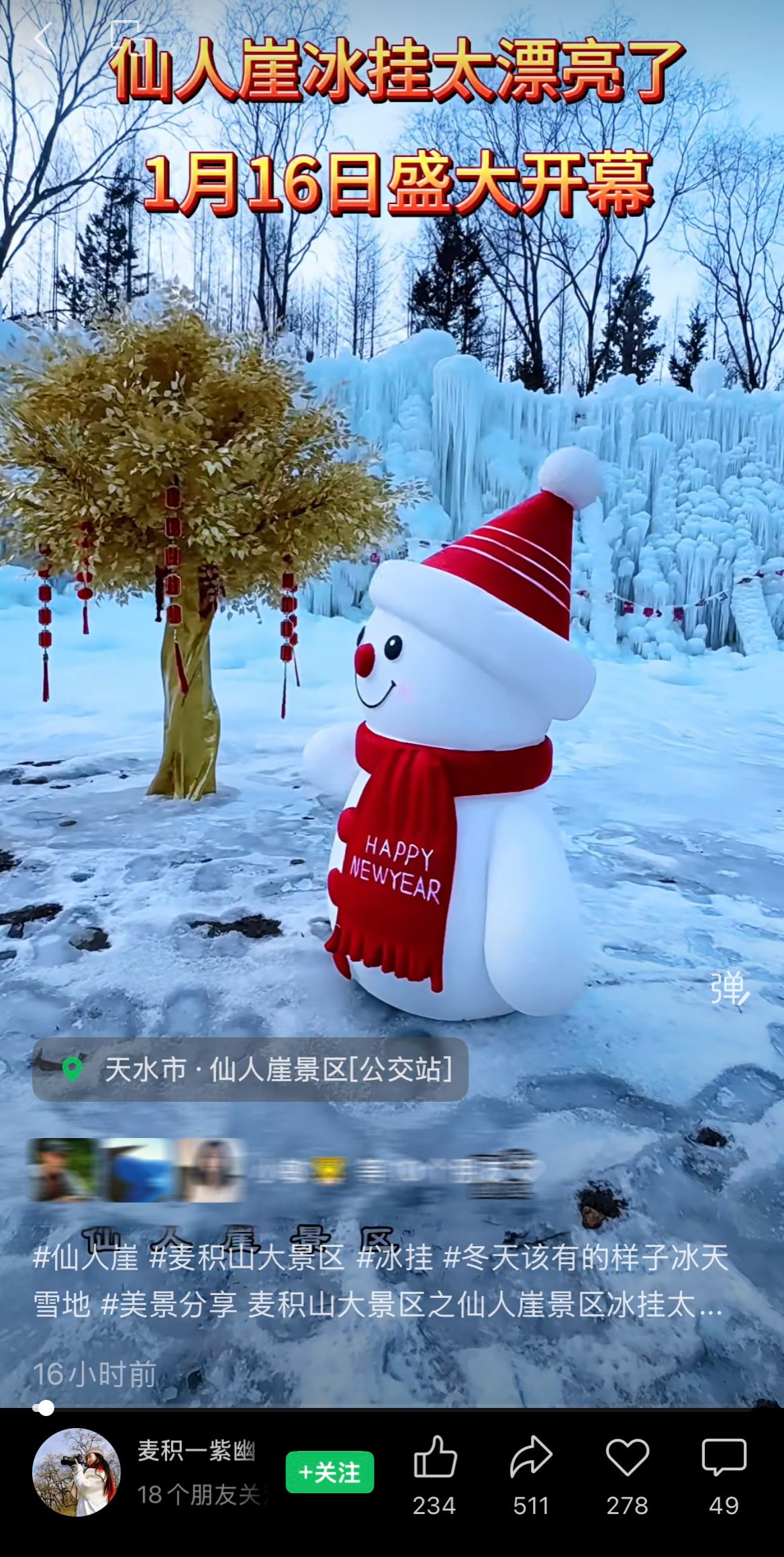
Task: Open the #美景分享 hashtag
Action: pyautogui.click(x=168, y=1305)
